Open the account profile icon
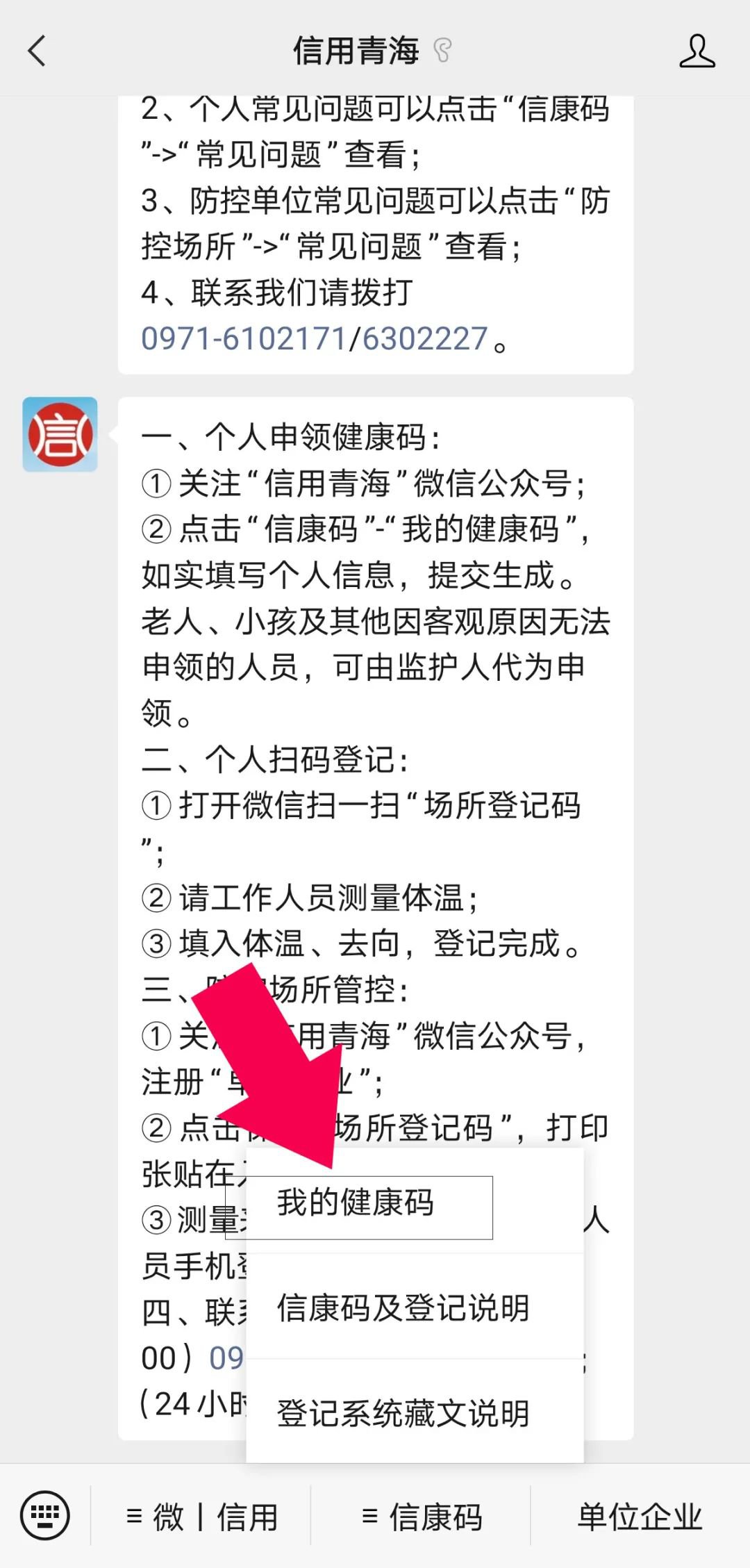Screen dimensions: 750x1568 (x=697, y=51)
